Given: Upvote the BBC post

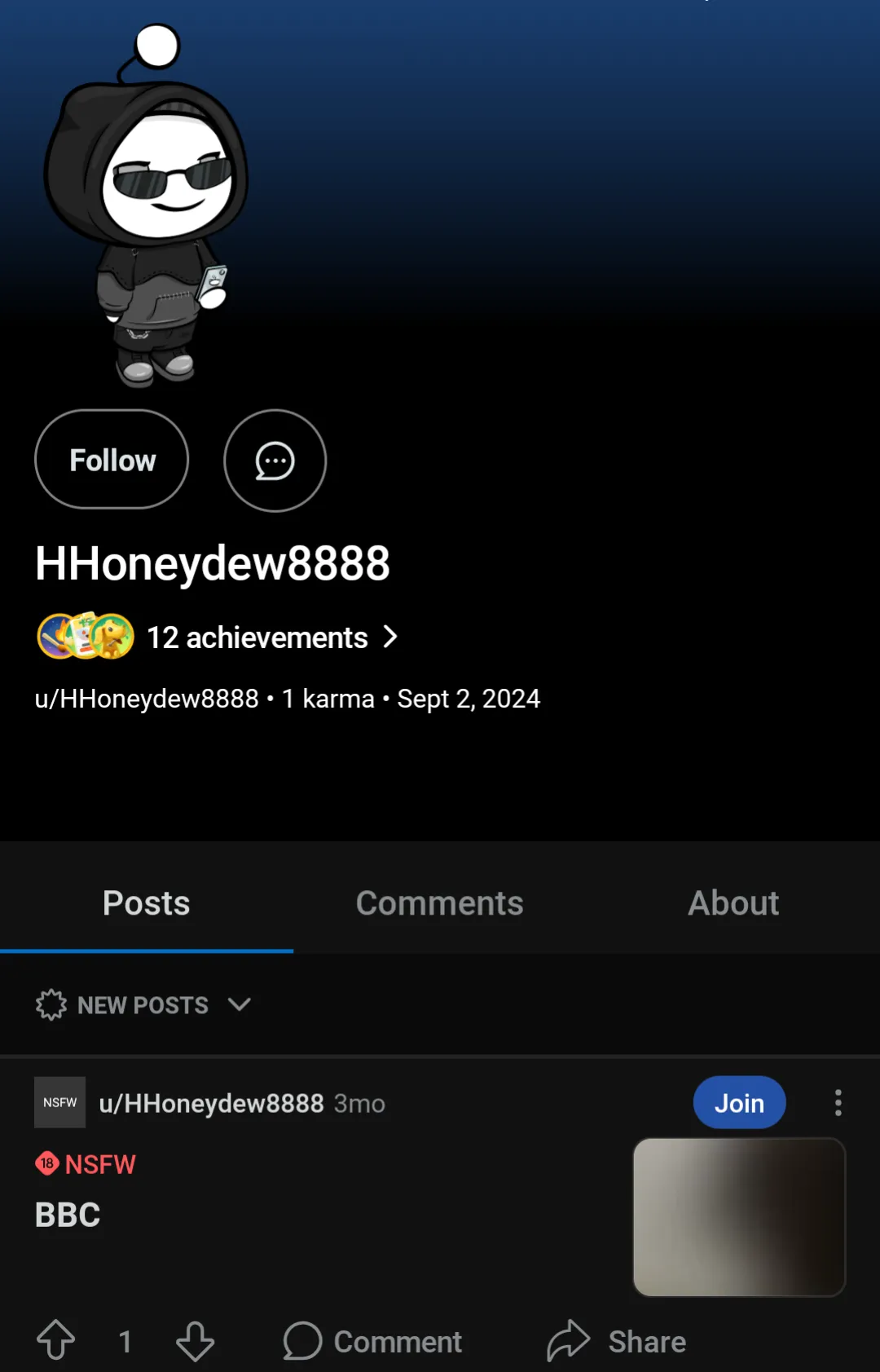Looking at the screenshot, I should (x=56, y=1341).
